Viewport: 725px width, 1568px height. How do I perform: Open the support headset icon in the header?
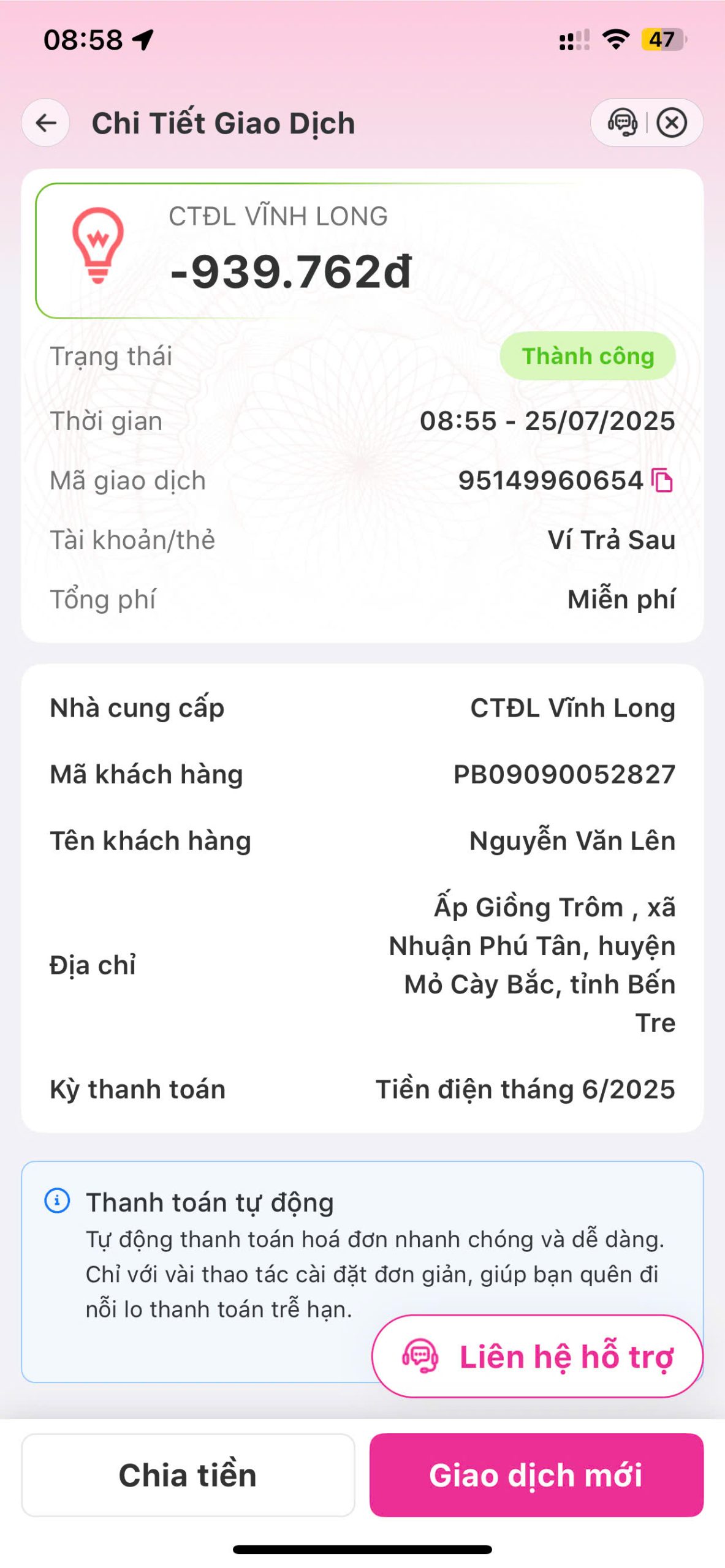(621, 123)
